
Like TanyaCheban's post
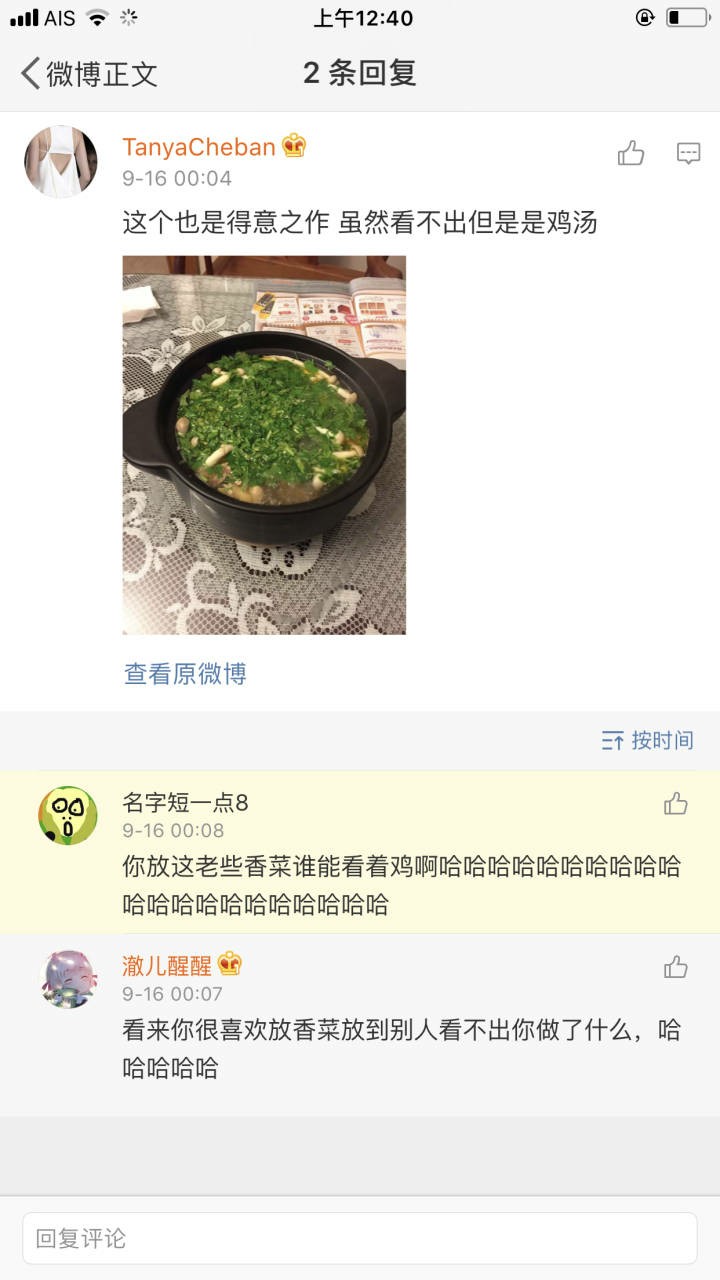(x=631, y=153)
